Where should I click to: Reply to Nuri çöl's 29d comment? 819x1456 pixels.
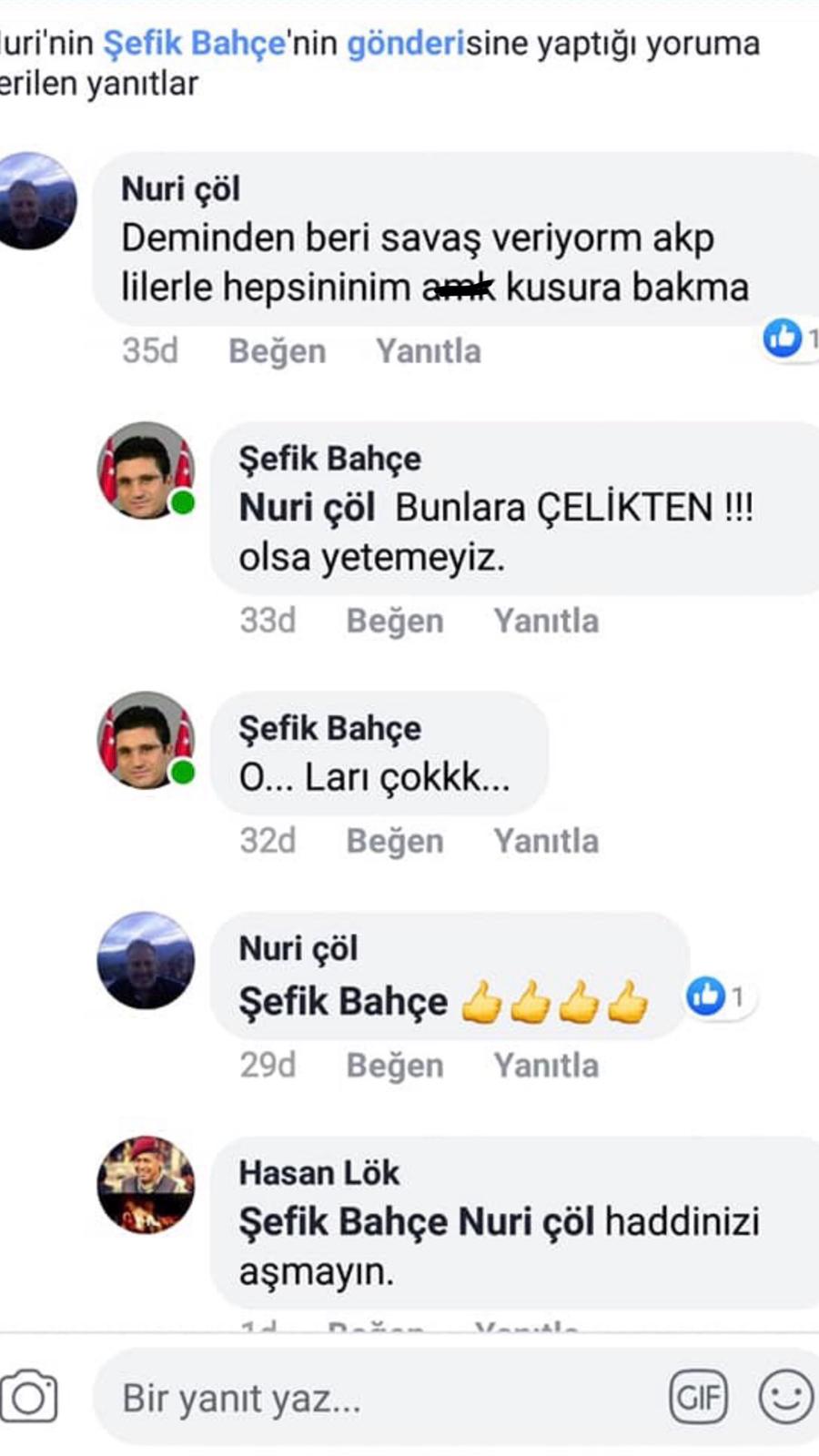tap(546, 1066)
